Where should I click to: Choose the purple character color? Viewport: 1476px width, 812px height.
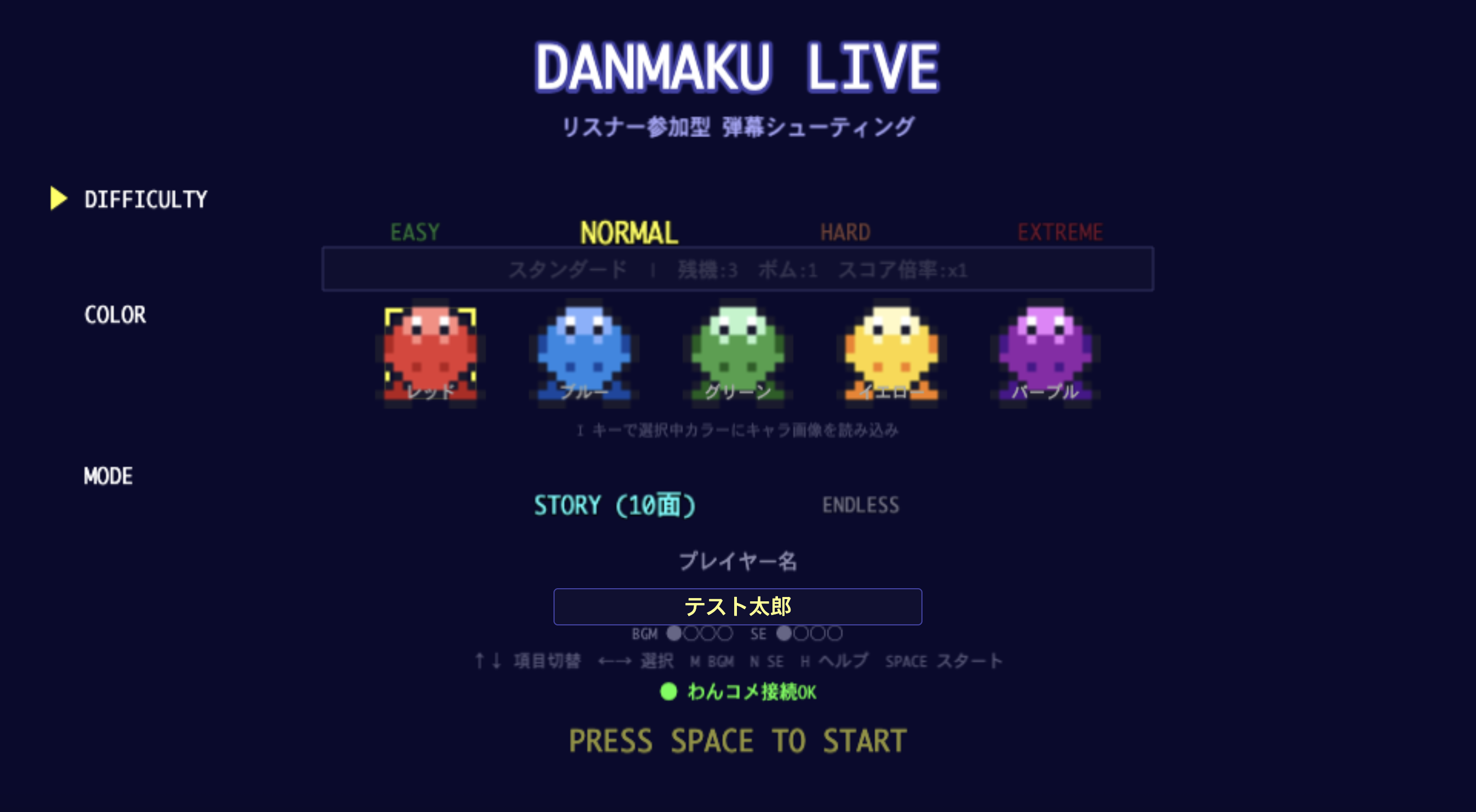1045,354
